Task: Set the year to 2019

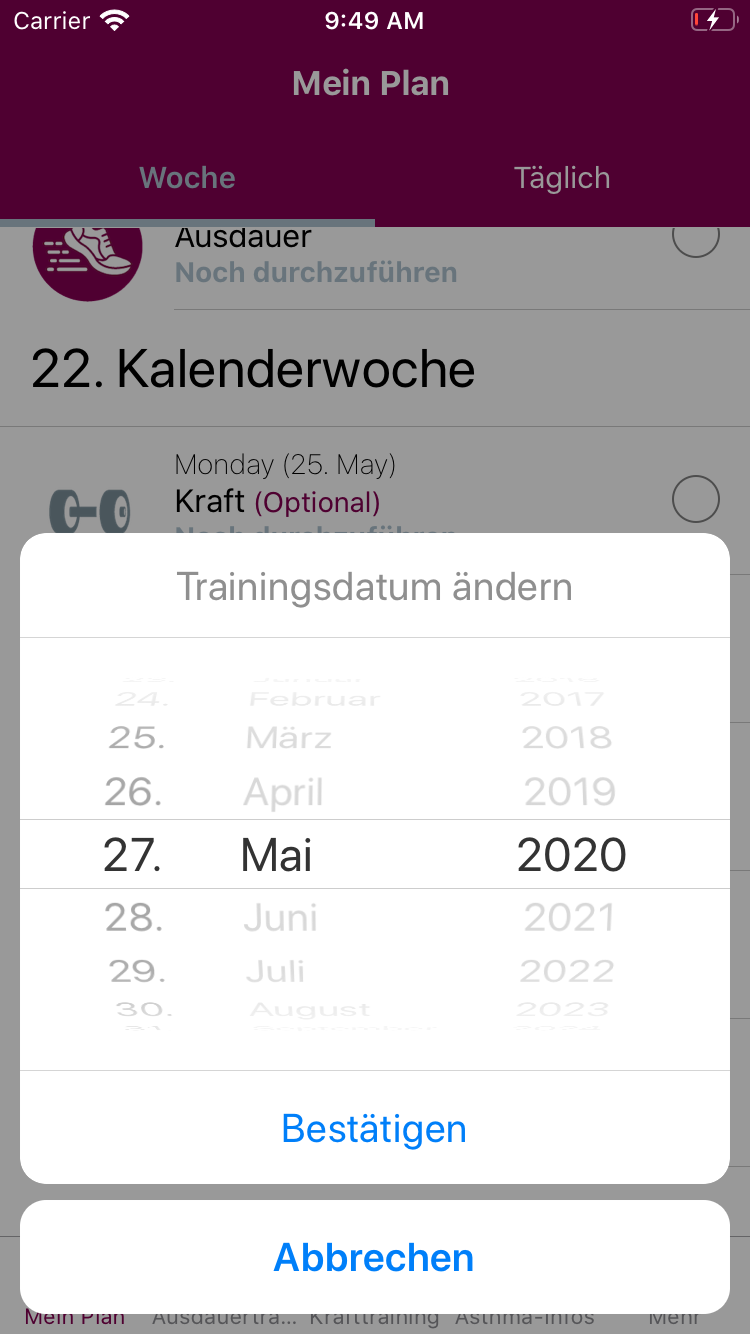Action: coord(570,792)
